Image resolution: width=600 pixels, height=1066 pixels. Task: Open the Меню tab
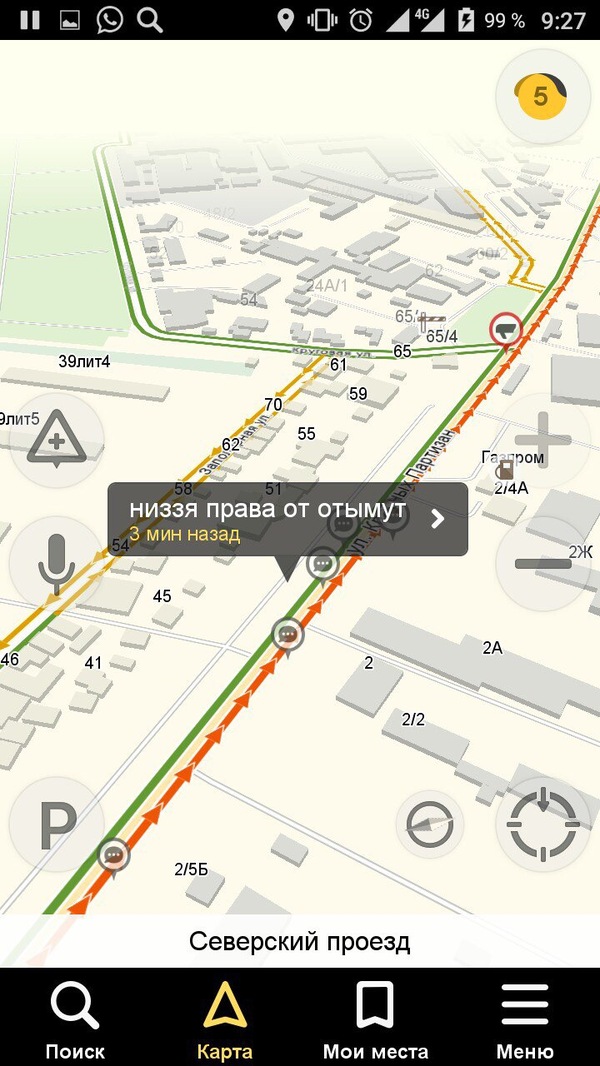click(x=525, y=1018)
